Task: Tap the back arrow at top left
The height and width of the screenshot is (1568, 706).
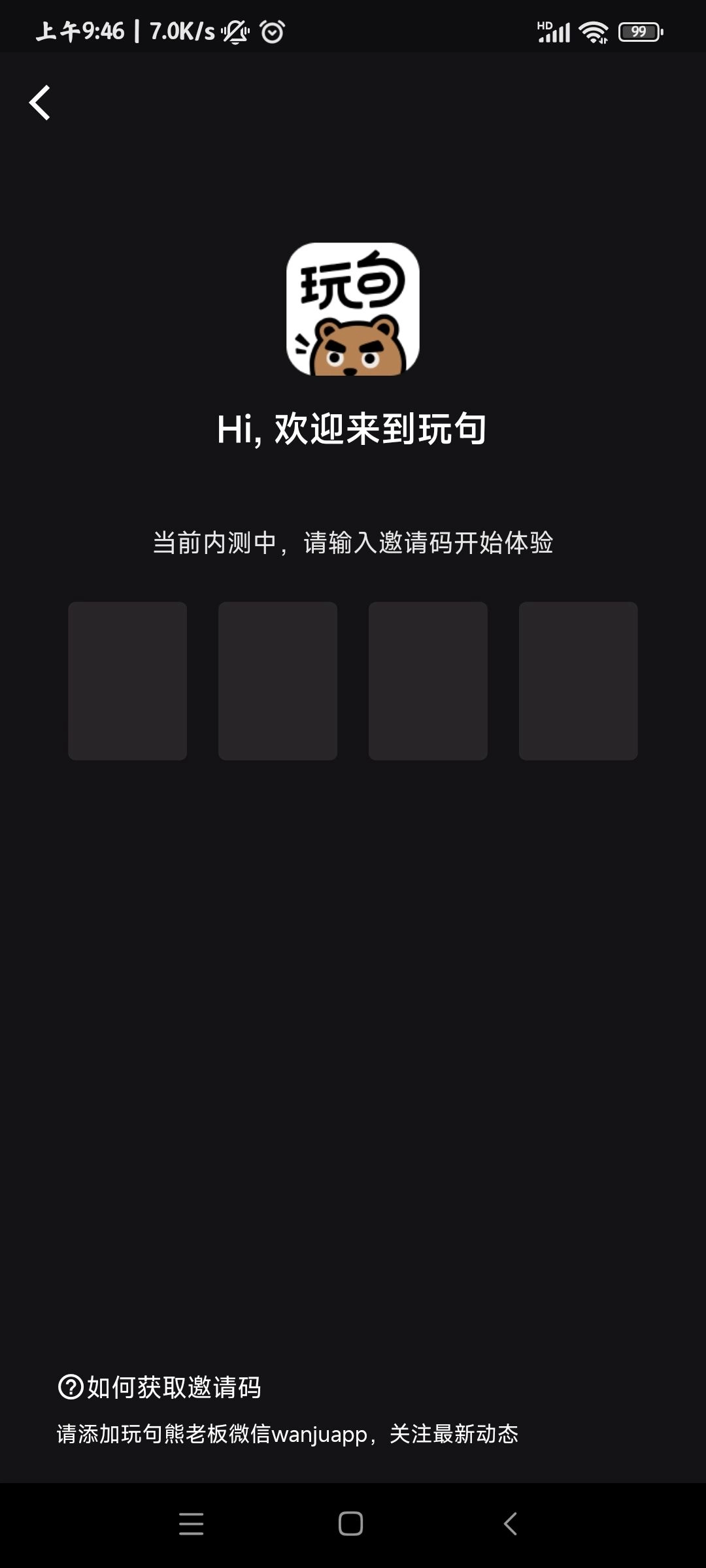Action: click(x=39, y=102)
